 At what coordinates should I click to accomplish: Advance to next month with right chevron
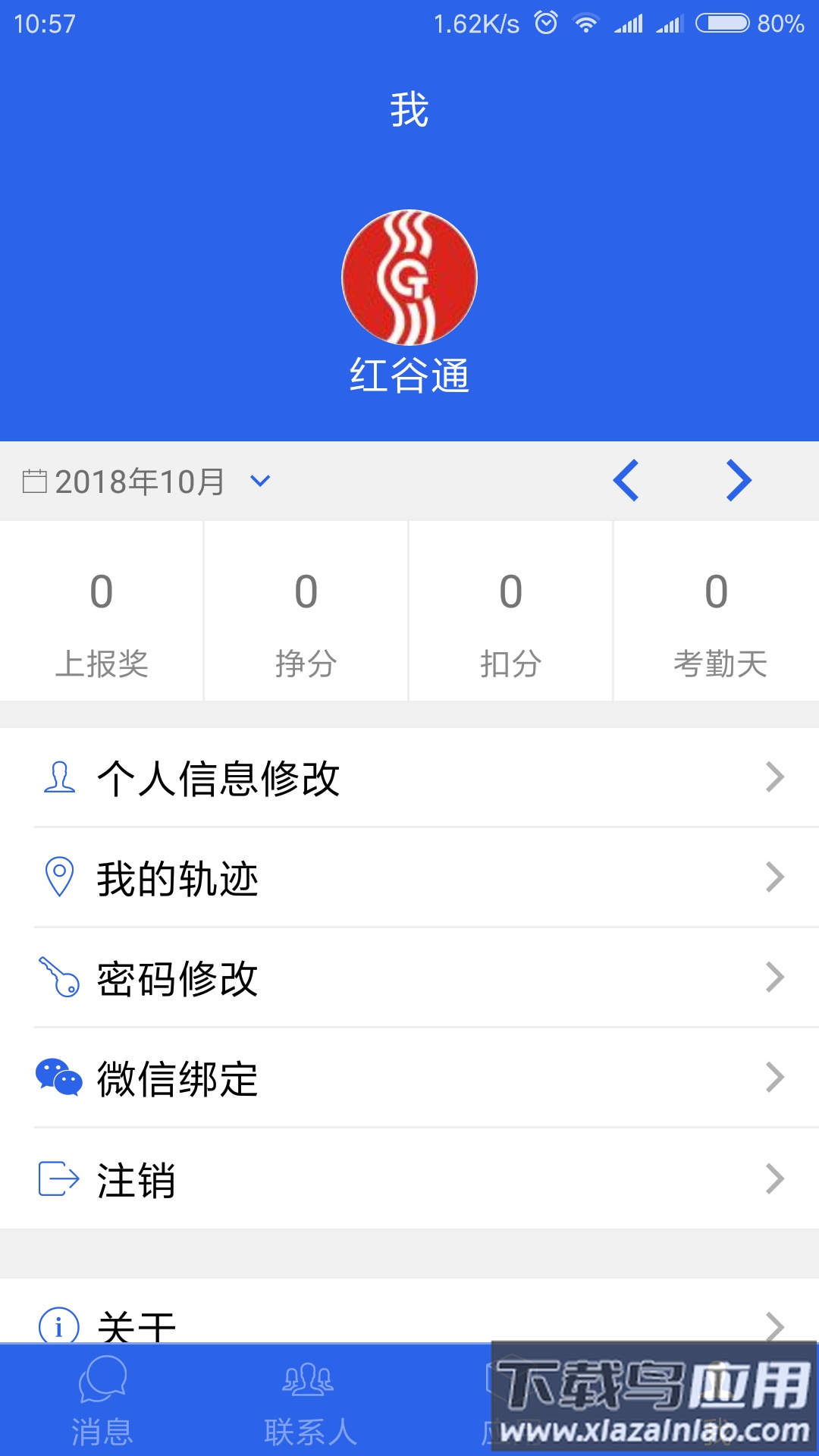[736, 480]
